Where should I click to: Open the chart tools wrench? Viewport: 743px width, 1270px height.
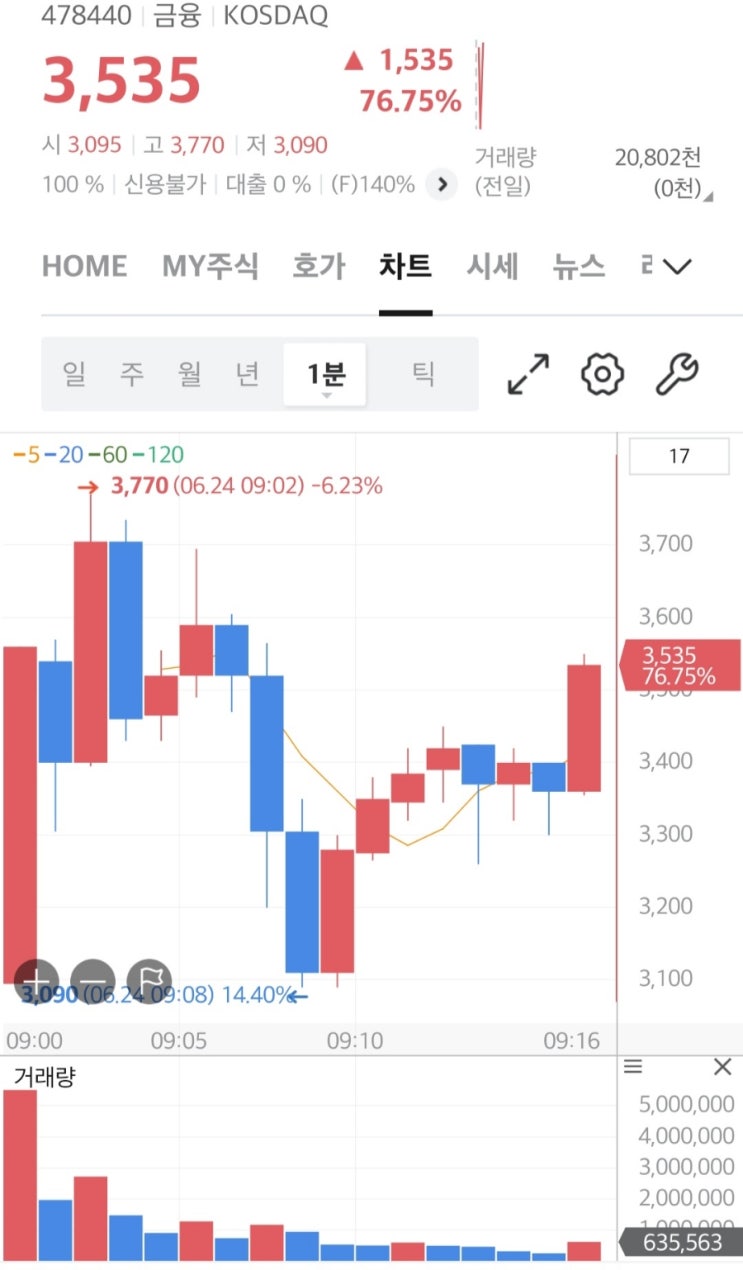point(677,374)
